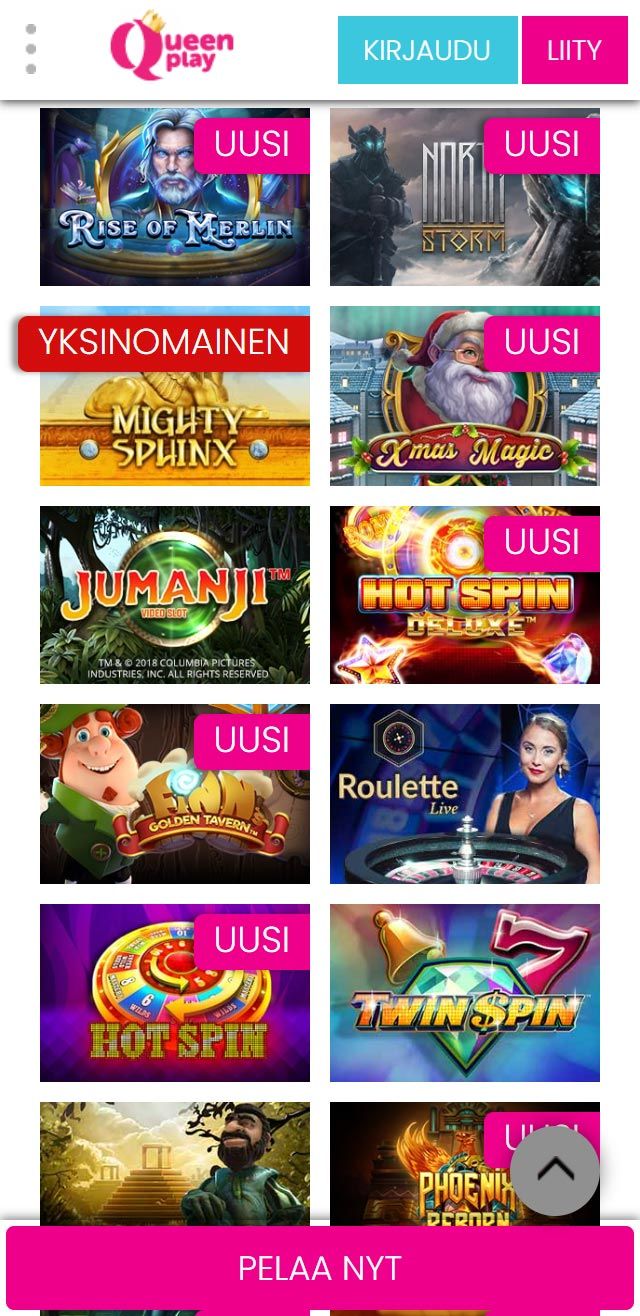Launch the Twin Spin slot
640x1316 pixels.
(464, 993)
